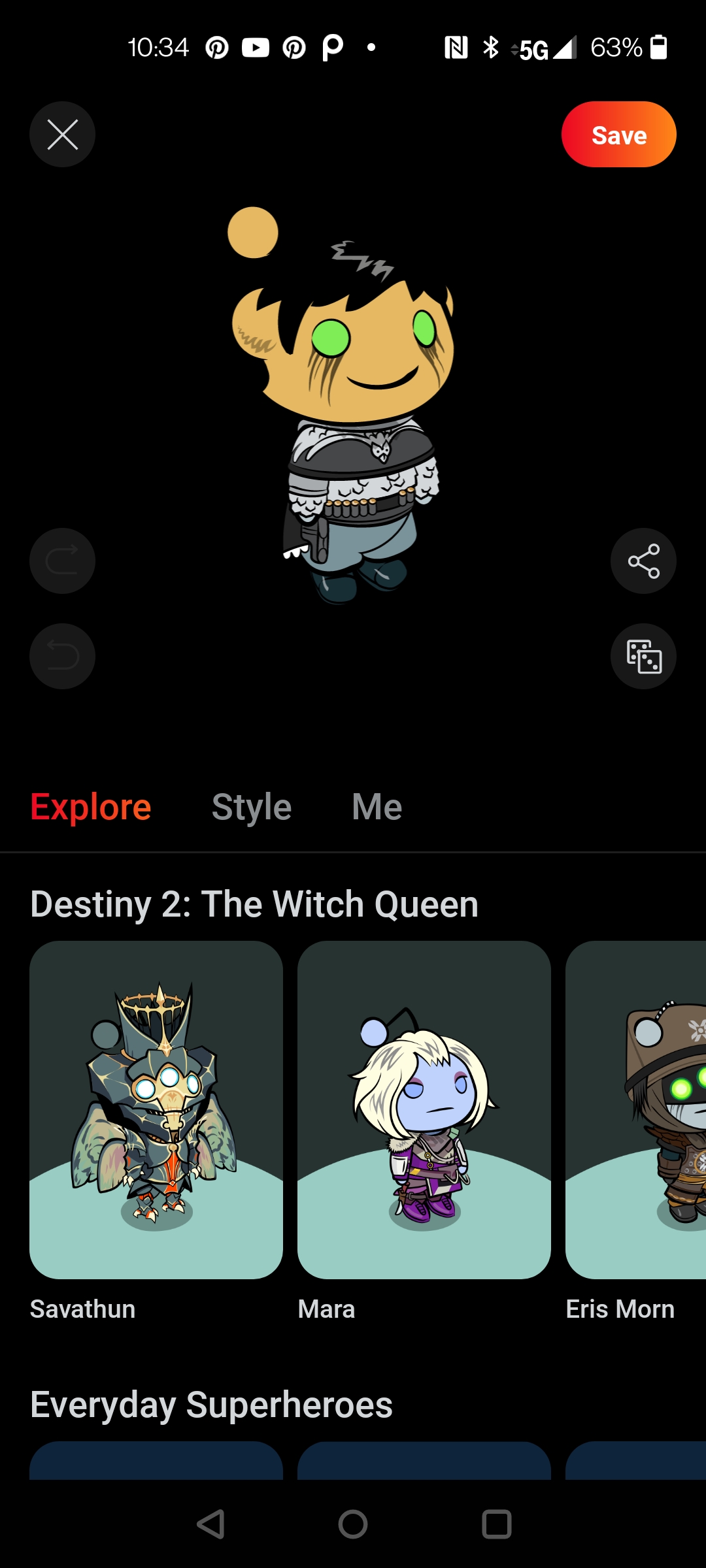706x1568 pixels.
Task: Open the Me tab
Action: tap(377, 806)
